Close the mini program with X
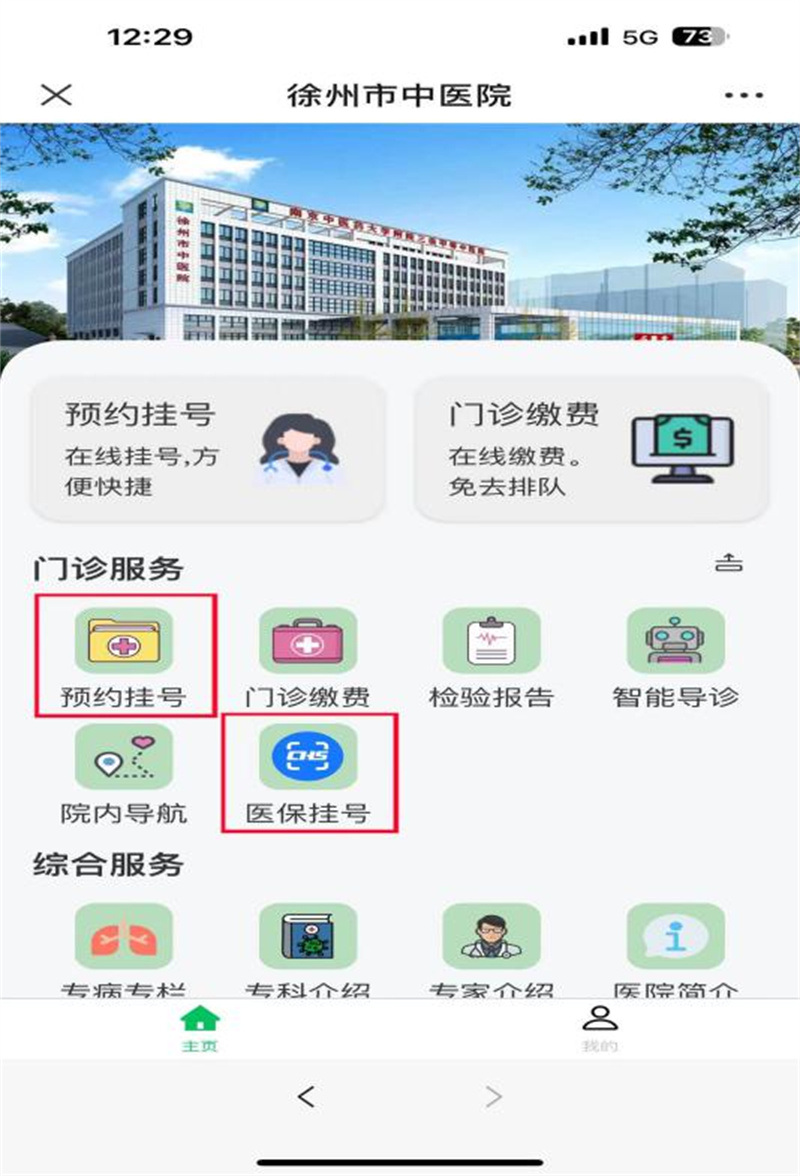 click(x=56, y=95)
